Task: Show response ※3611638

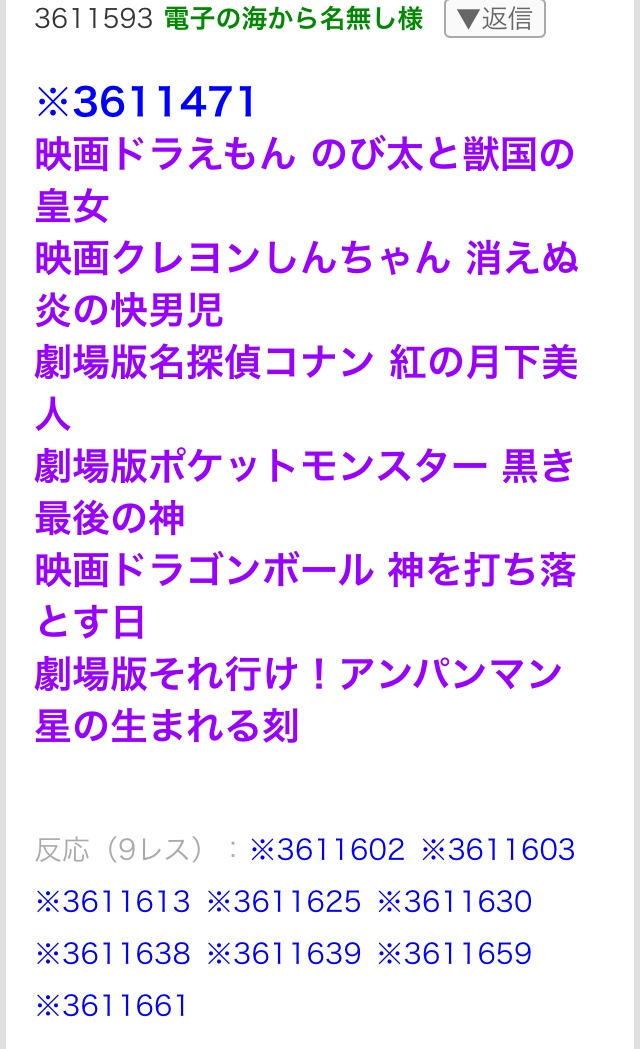Action: point(112,954)
